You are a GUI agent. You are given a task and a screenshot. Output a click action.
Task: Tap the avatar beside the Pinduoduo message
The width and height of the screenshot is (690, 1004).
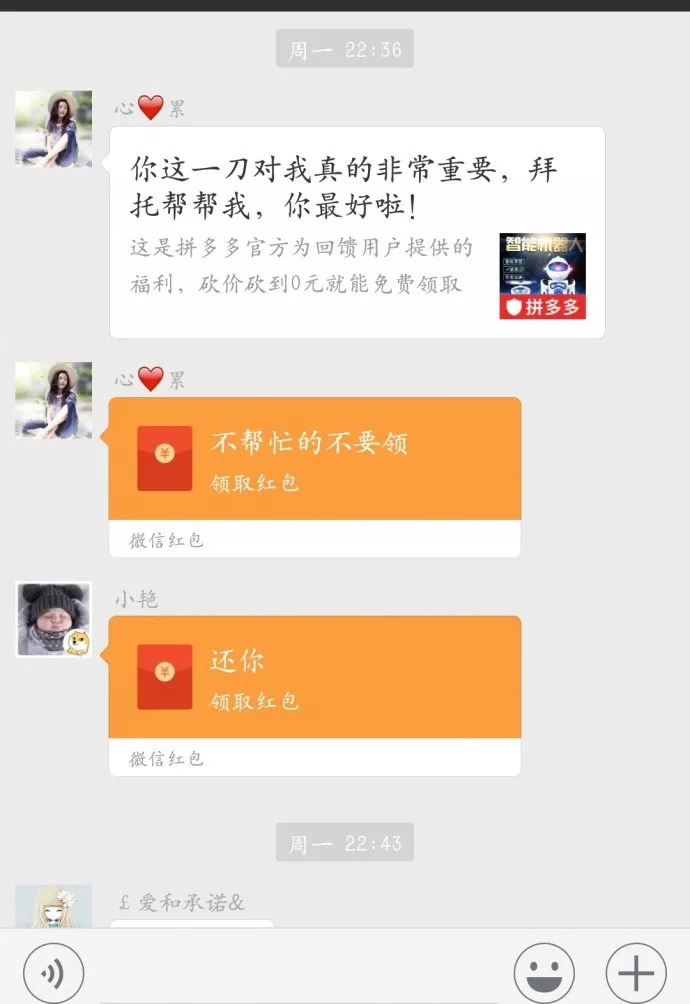click(54, 128)
